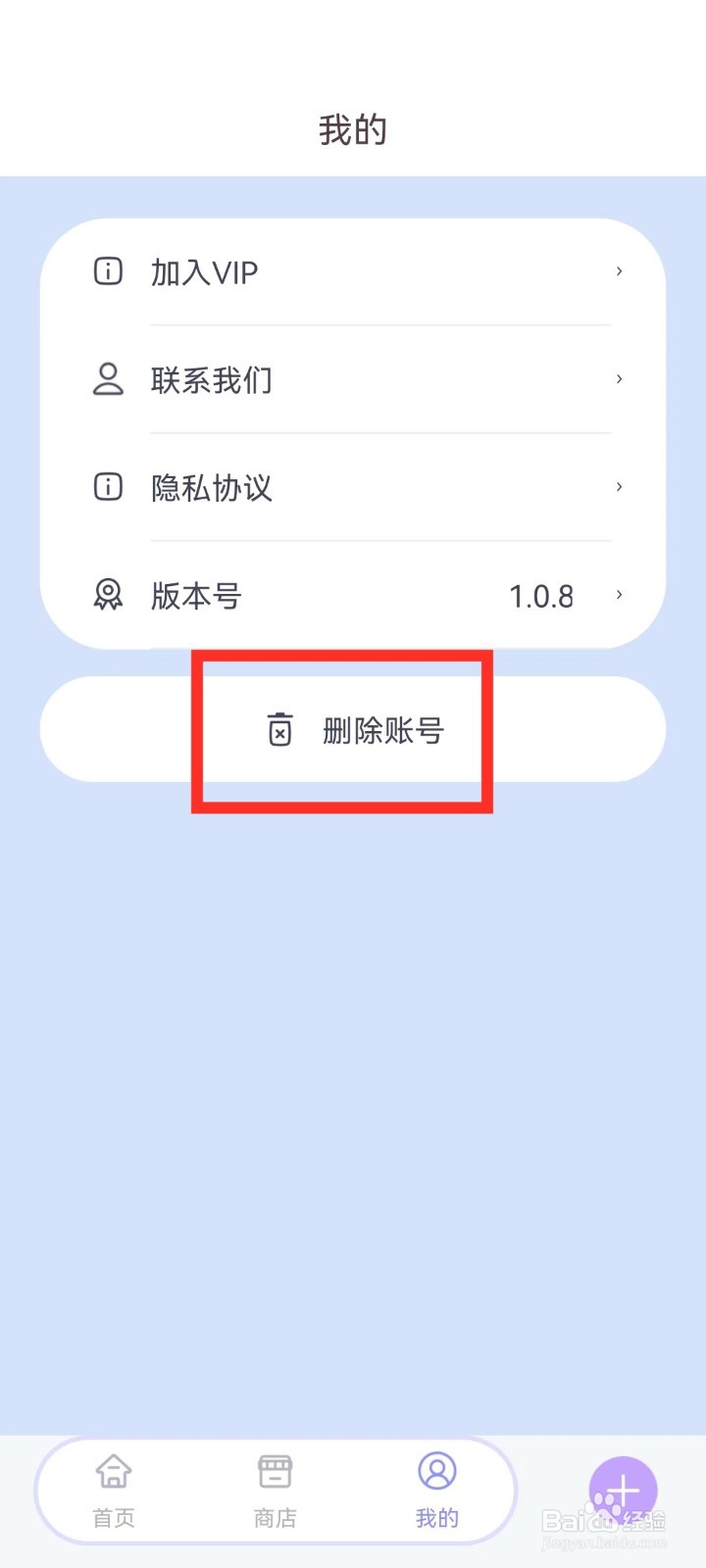Tap the 删除账号 button
The height and width of the screenshot is (1568, 706).
353,730
